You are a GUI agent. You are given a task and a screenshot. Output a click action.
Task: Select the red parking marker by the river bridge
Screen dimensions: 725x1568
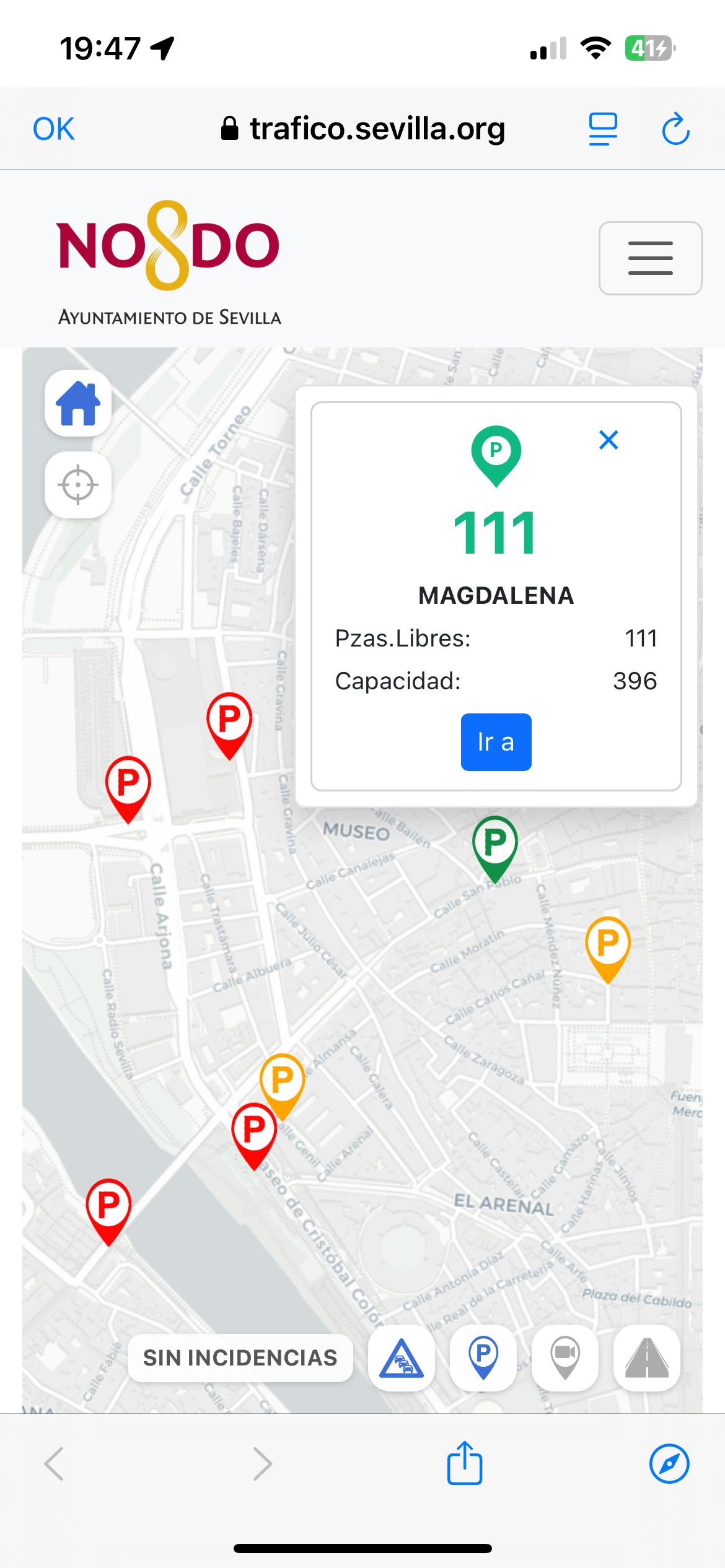108,1206
